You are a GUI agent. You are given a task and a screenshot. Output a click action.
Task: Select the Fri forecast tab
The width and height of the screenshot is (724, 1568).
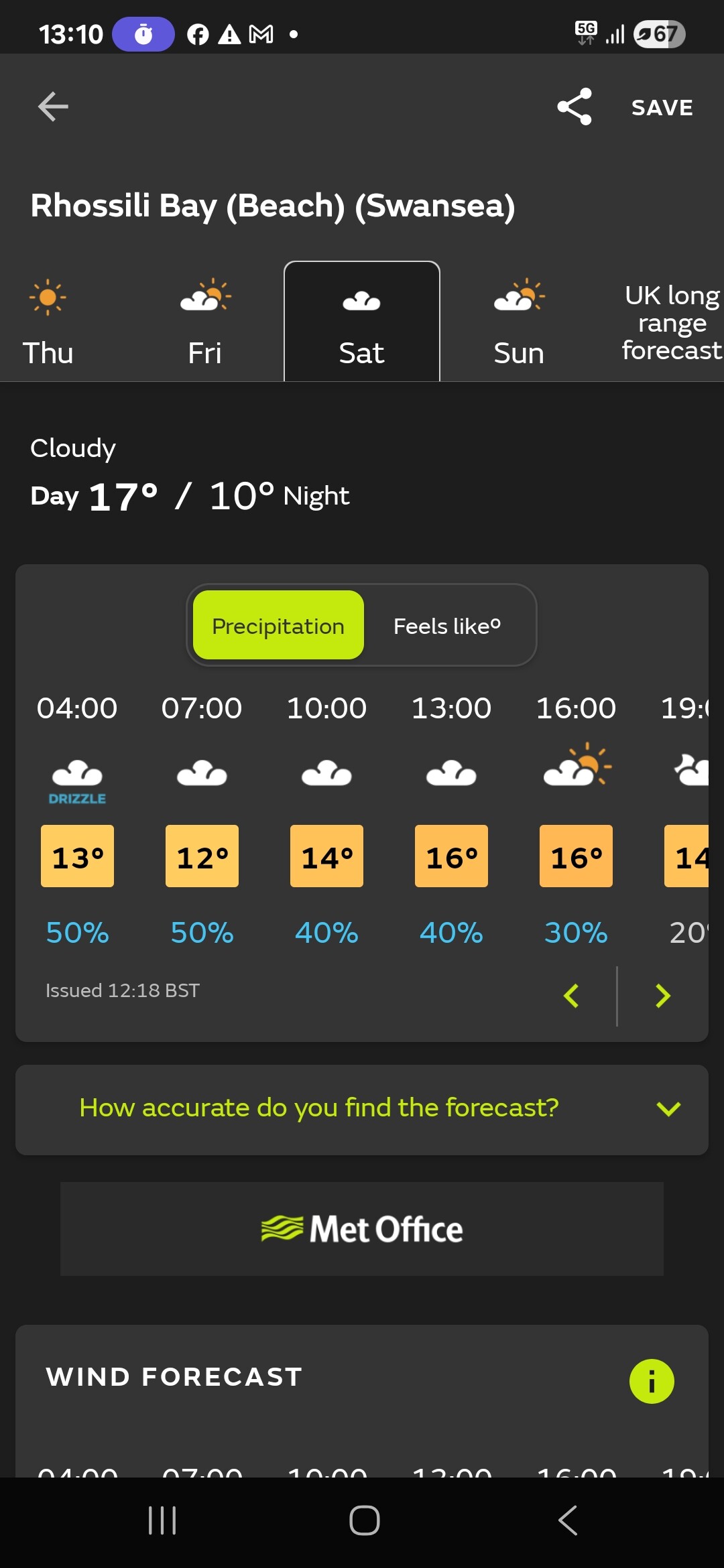click(204, 322)
